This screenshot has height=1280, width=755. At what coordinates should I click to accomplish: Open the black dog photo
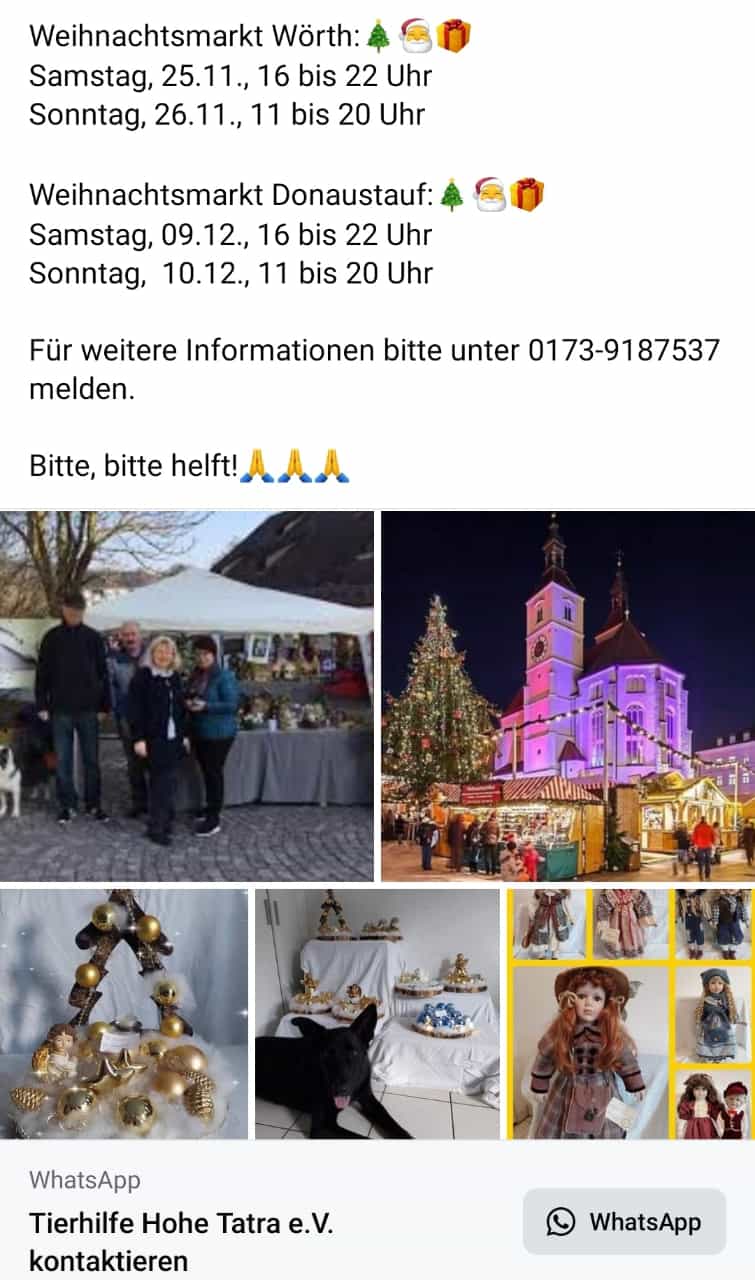pos(377,1014)
